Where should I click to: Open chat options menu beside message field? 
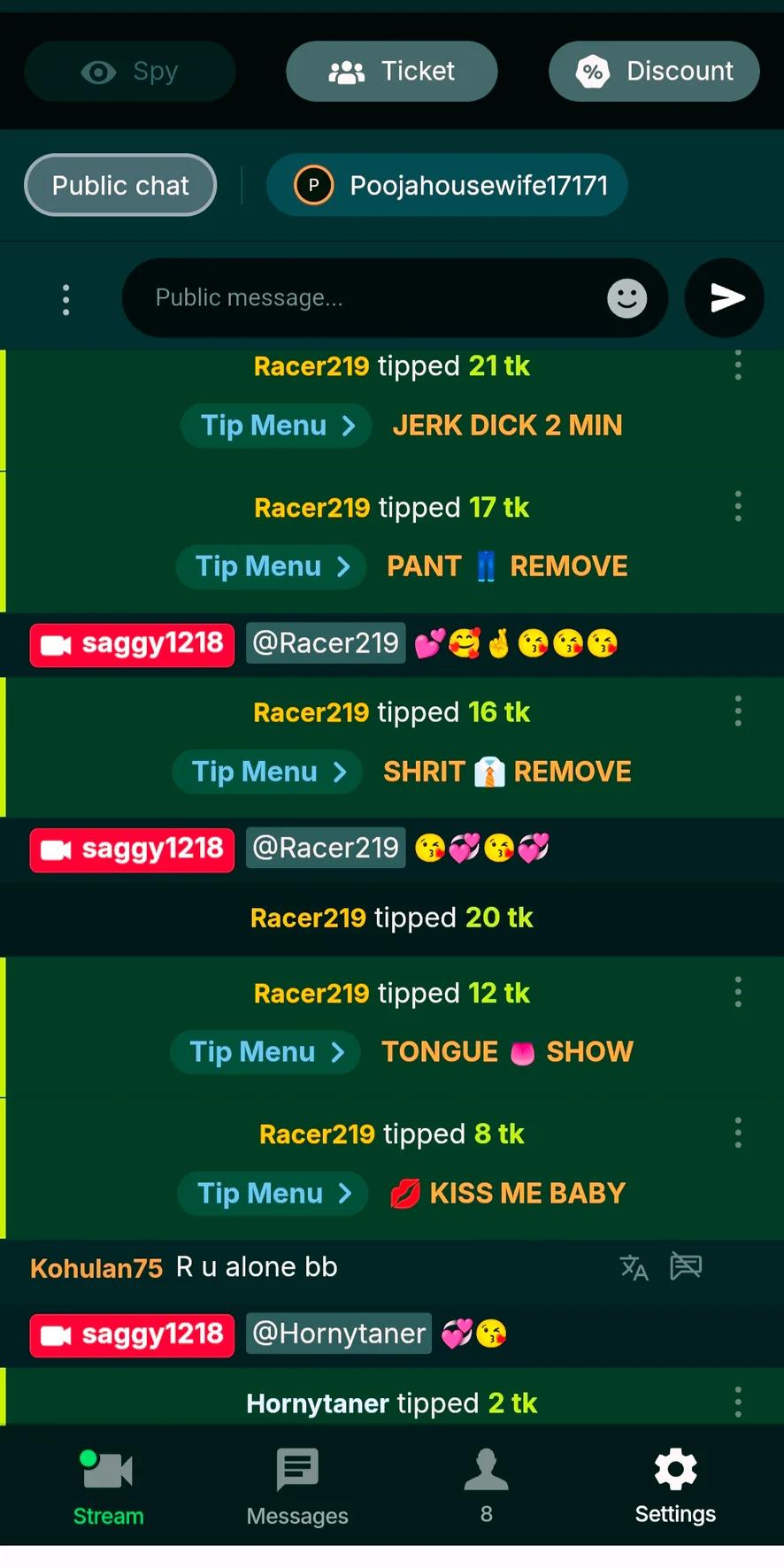point(65,299)
